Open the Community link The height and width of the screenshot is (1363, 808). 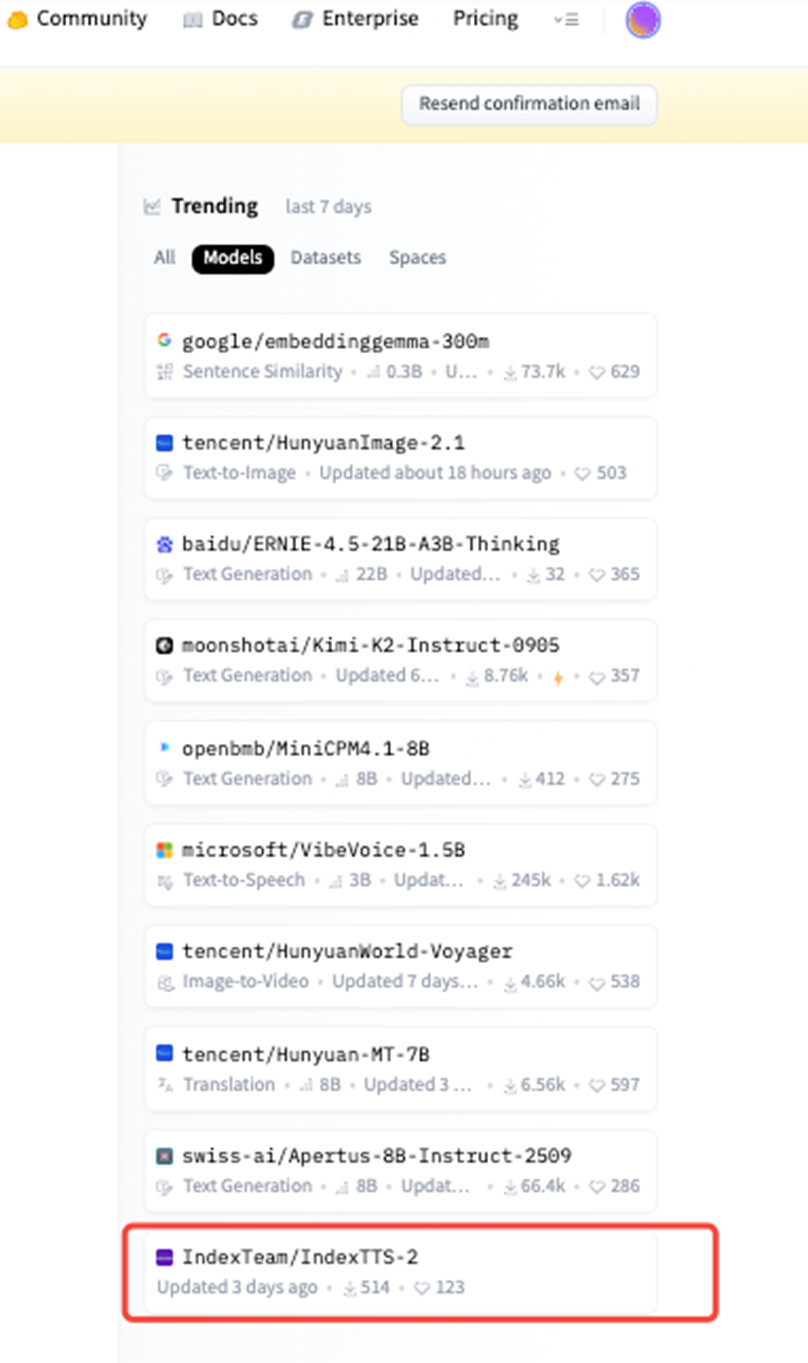pos(90,19)
